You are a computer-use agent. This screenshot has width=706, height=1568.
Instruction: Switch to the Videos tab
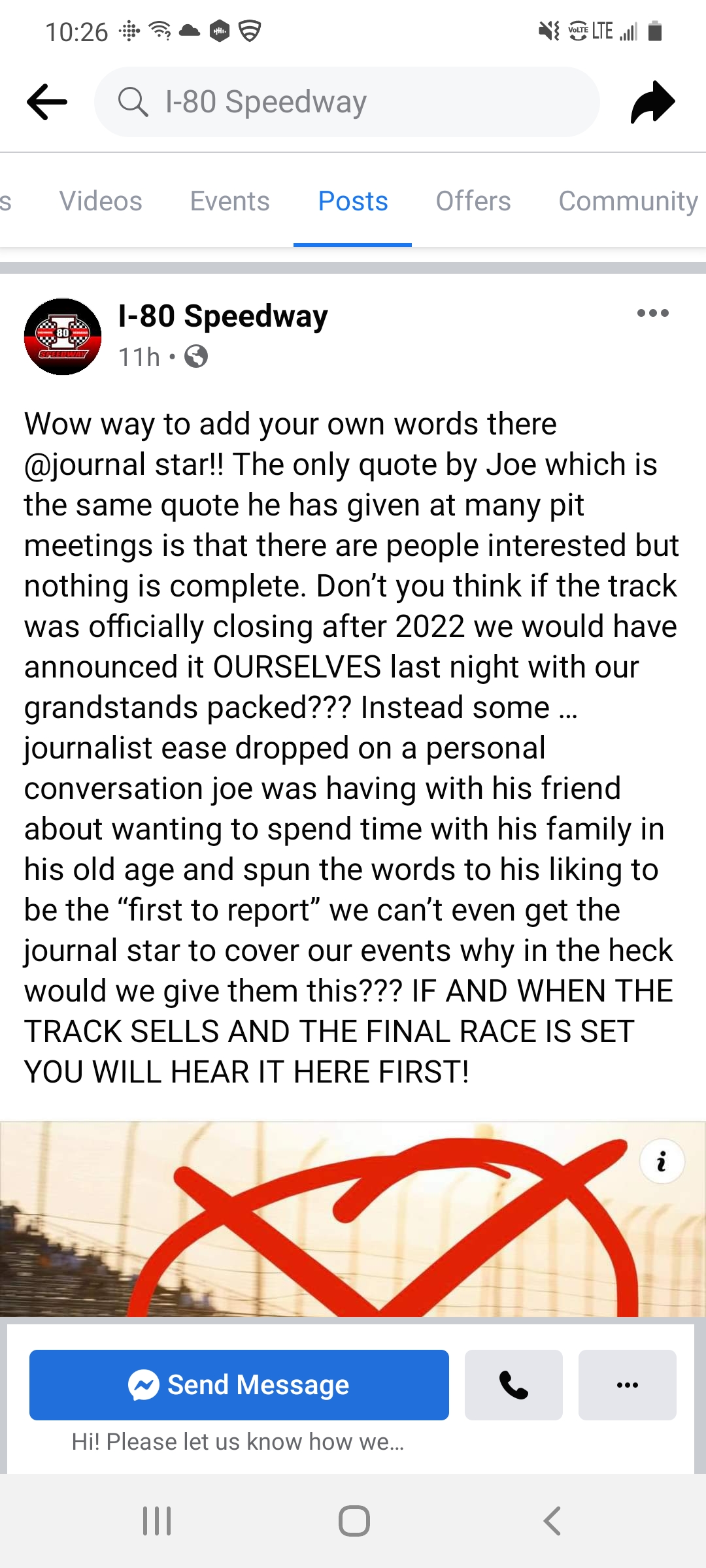coord(101,201)
